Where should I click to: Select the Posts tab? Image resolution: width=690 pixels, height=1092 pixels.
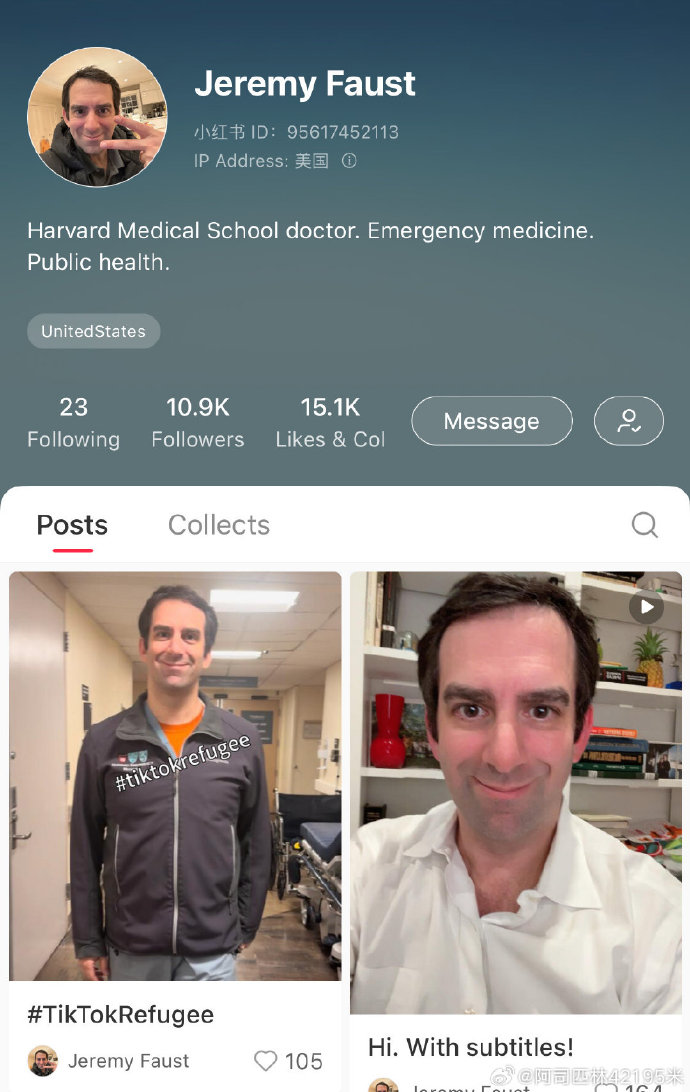click(x=72, y=525)
